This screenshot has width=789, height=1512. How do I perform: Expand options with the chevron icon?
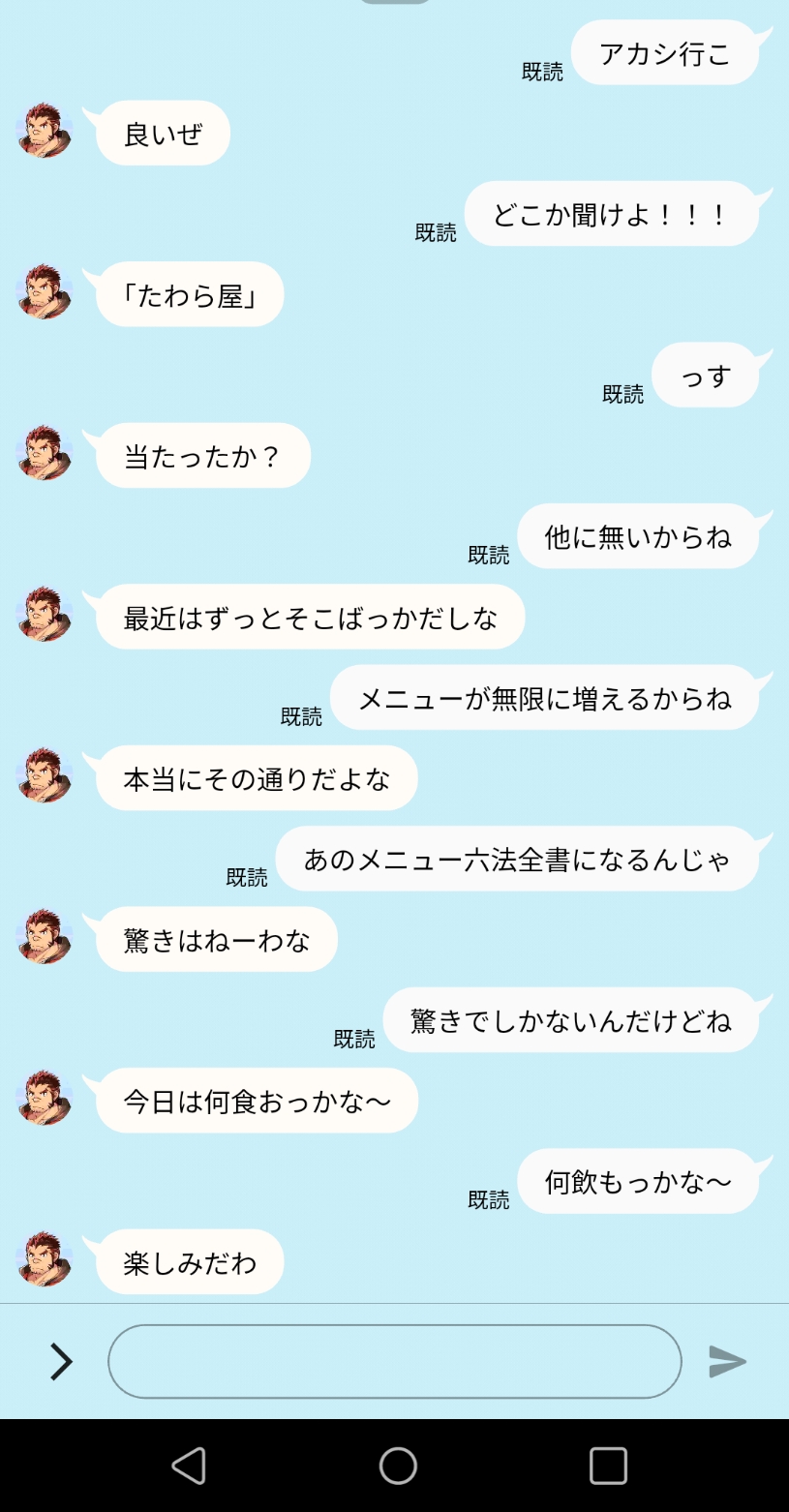tap(62, 1361)
